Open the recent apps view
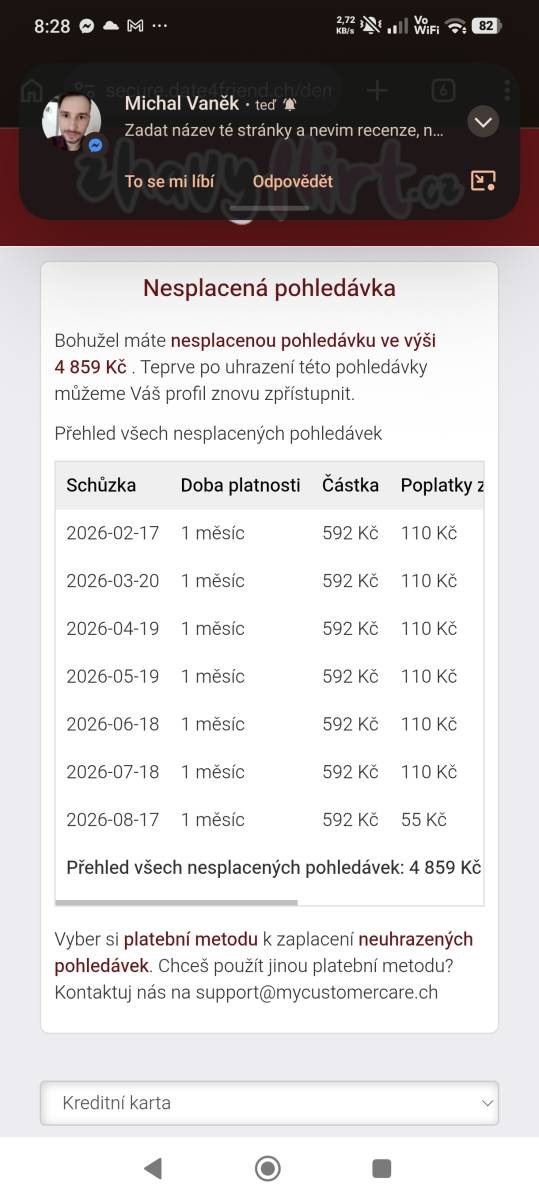Screen dimensions: 539x1200 (381, 1168)
